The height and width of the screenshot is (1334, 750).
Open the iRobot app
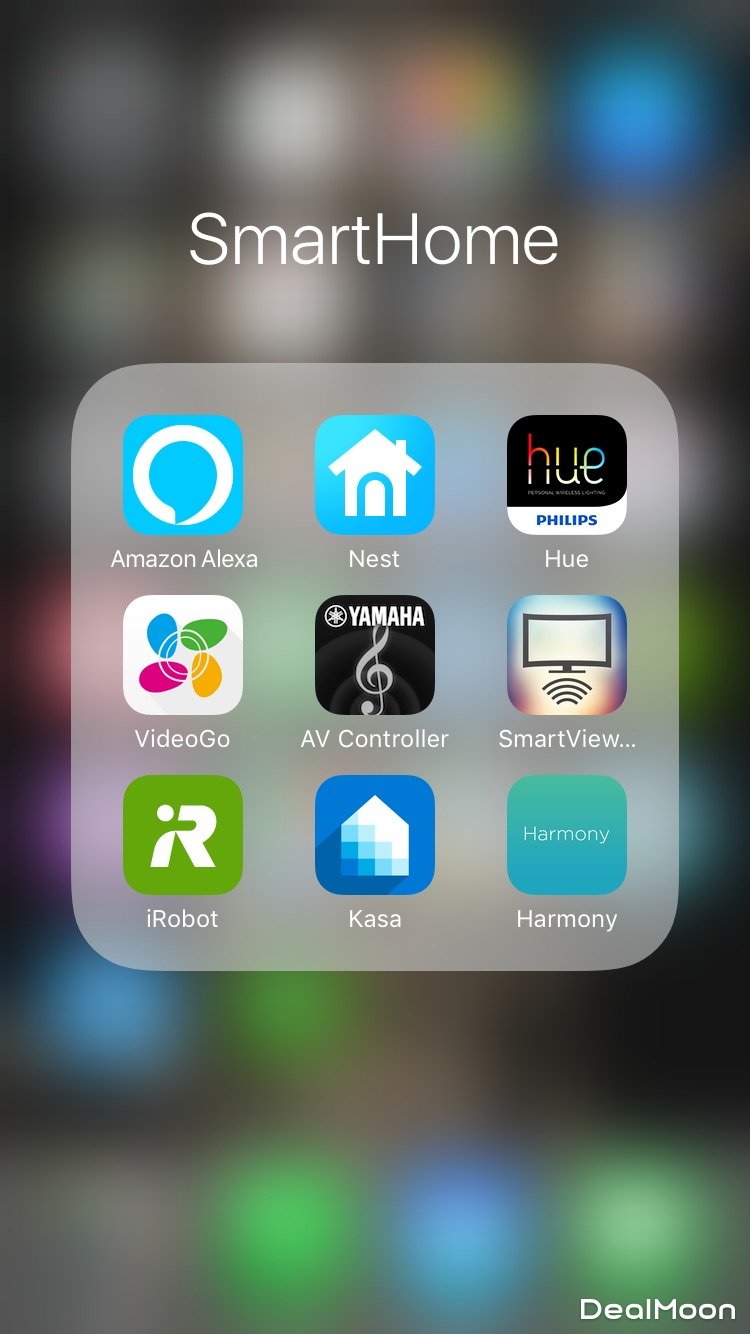pyautogui.click(x=183, y=834)
